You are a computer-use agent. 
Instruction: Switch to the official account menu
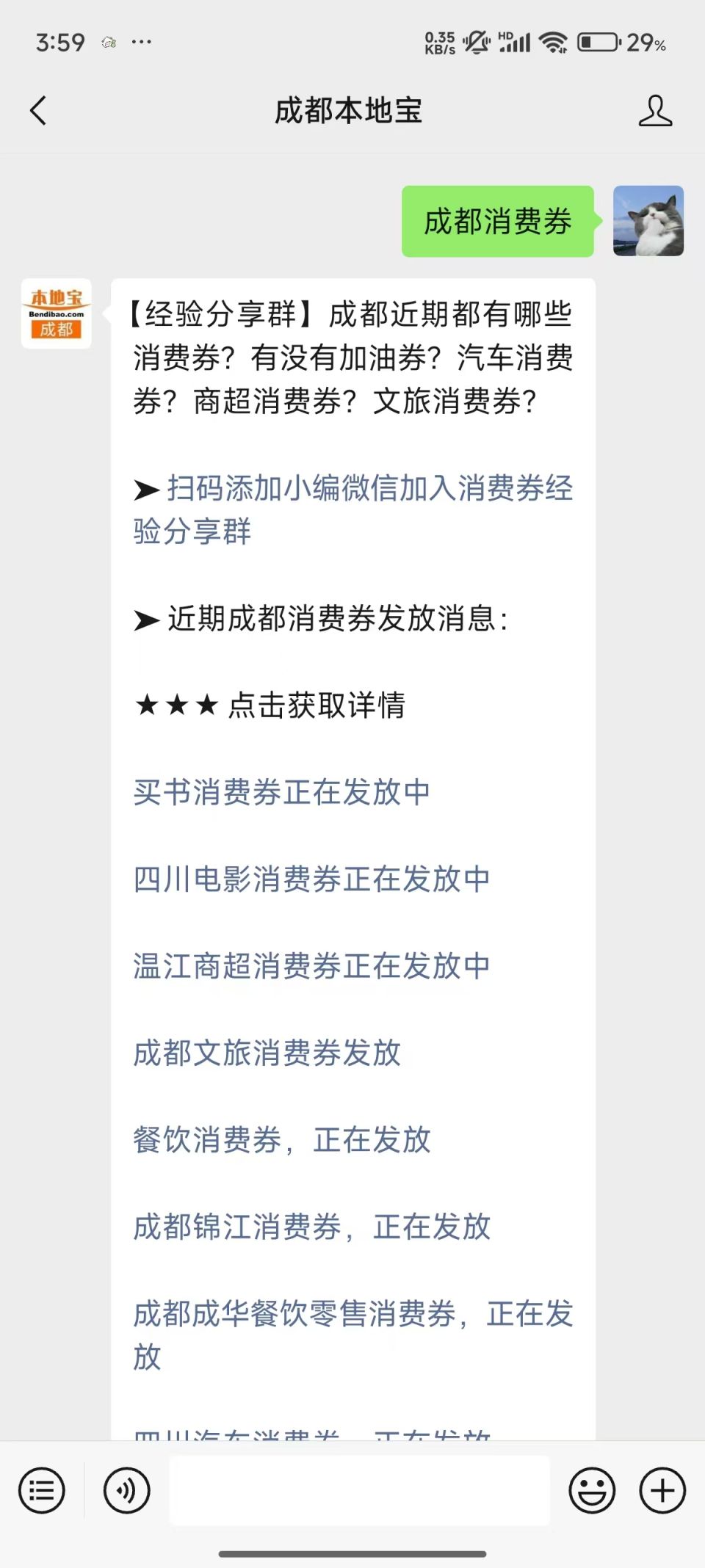click(x=42, y=1490)
